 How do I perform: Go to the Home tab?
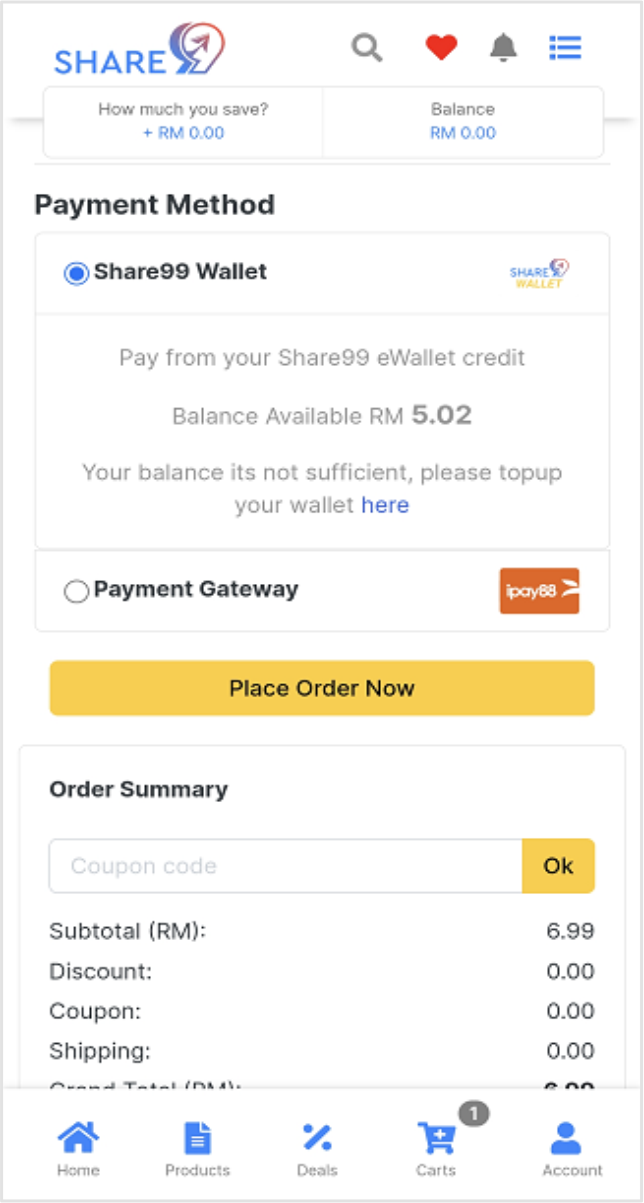point(78,1148)
